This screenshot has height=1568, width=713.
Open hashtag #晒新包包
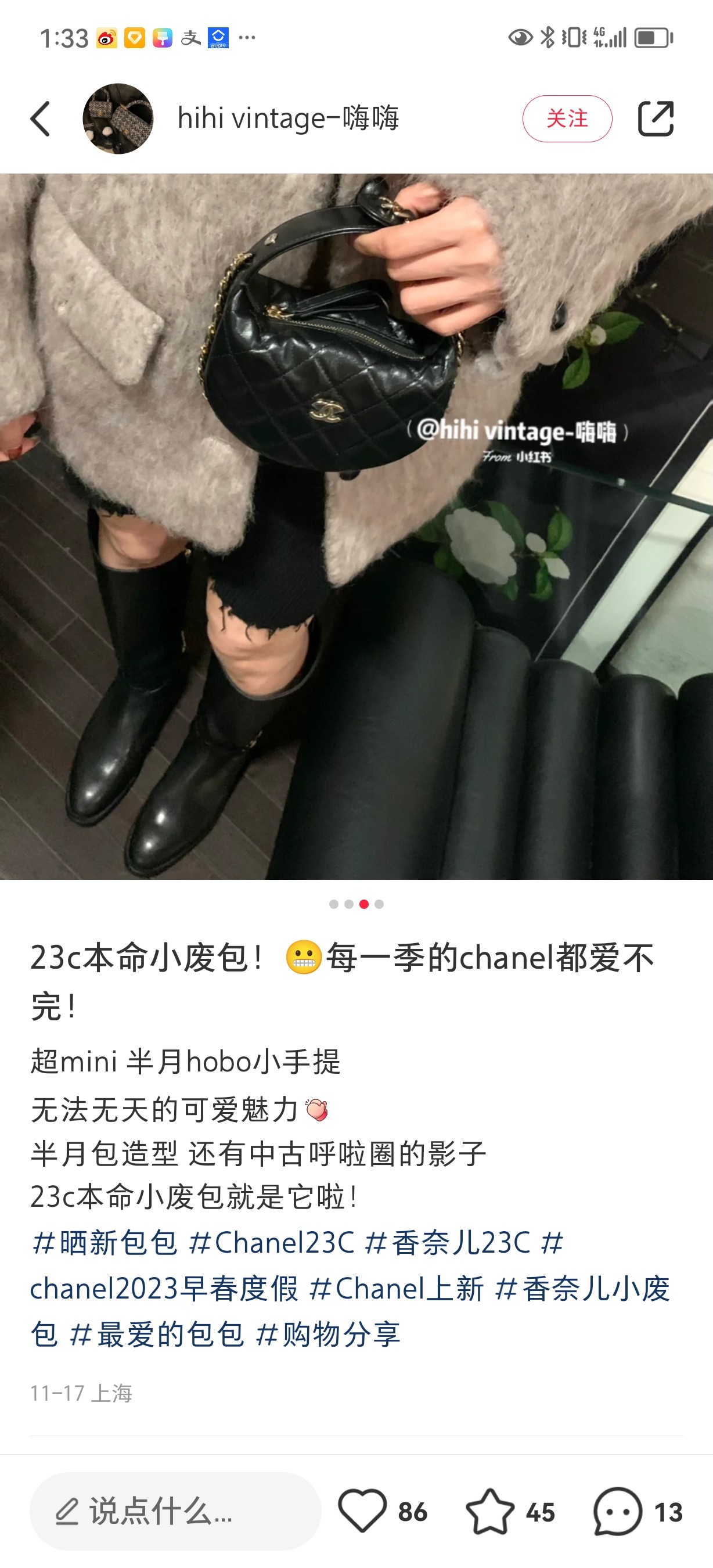click(x=105, y=1243)
